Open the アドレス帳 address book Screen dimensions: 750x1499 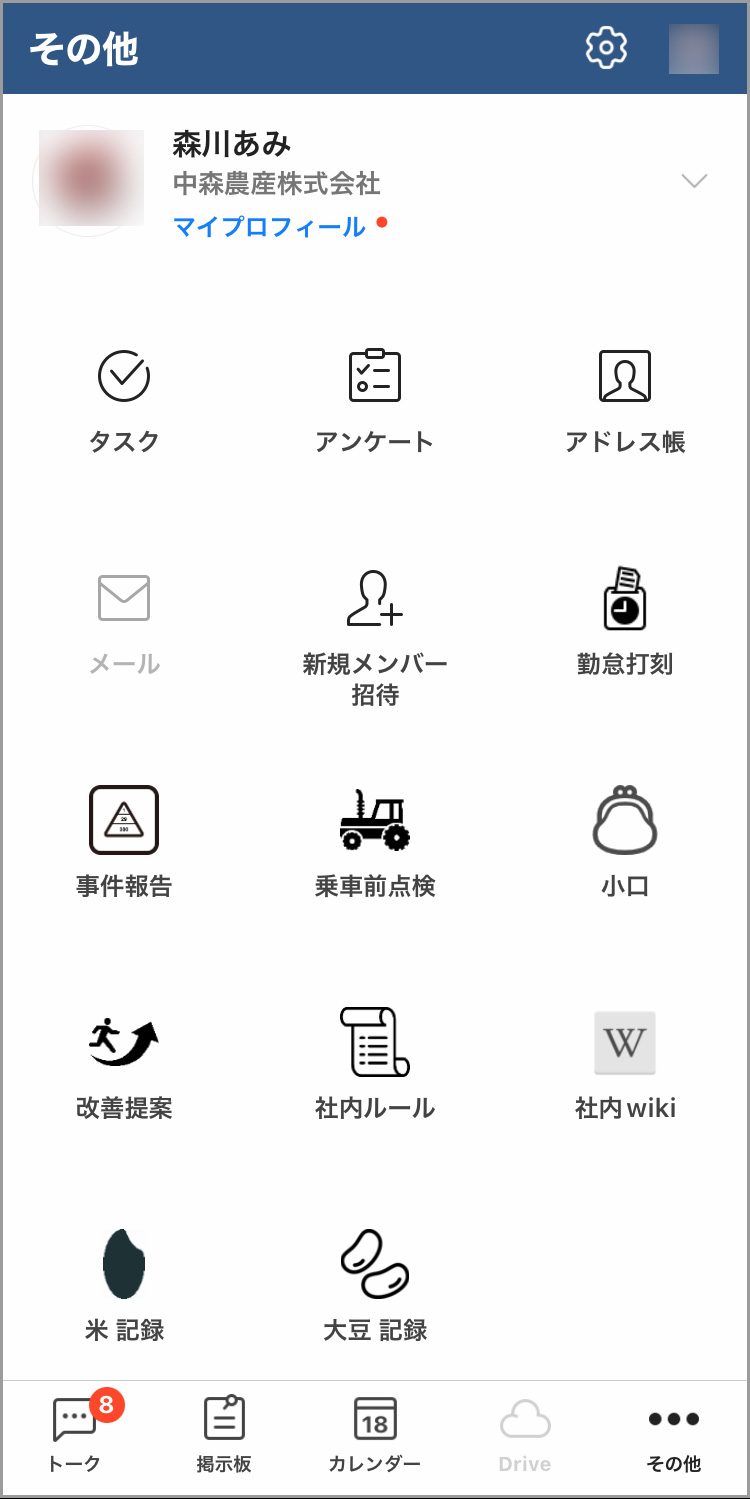625,400
